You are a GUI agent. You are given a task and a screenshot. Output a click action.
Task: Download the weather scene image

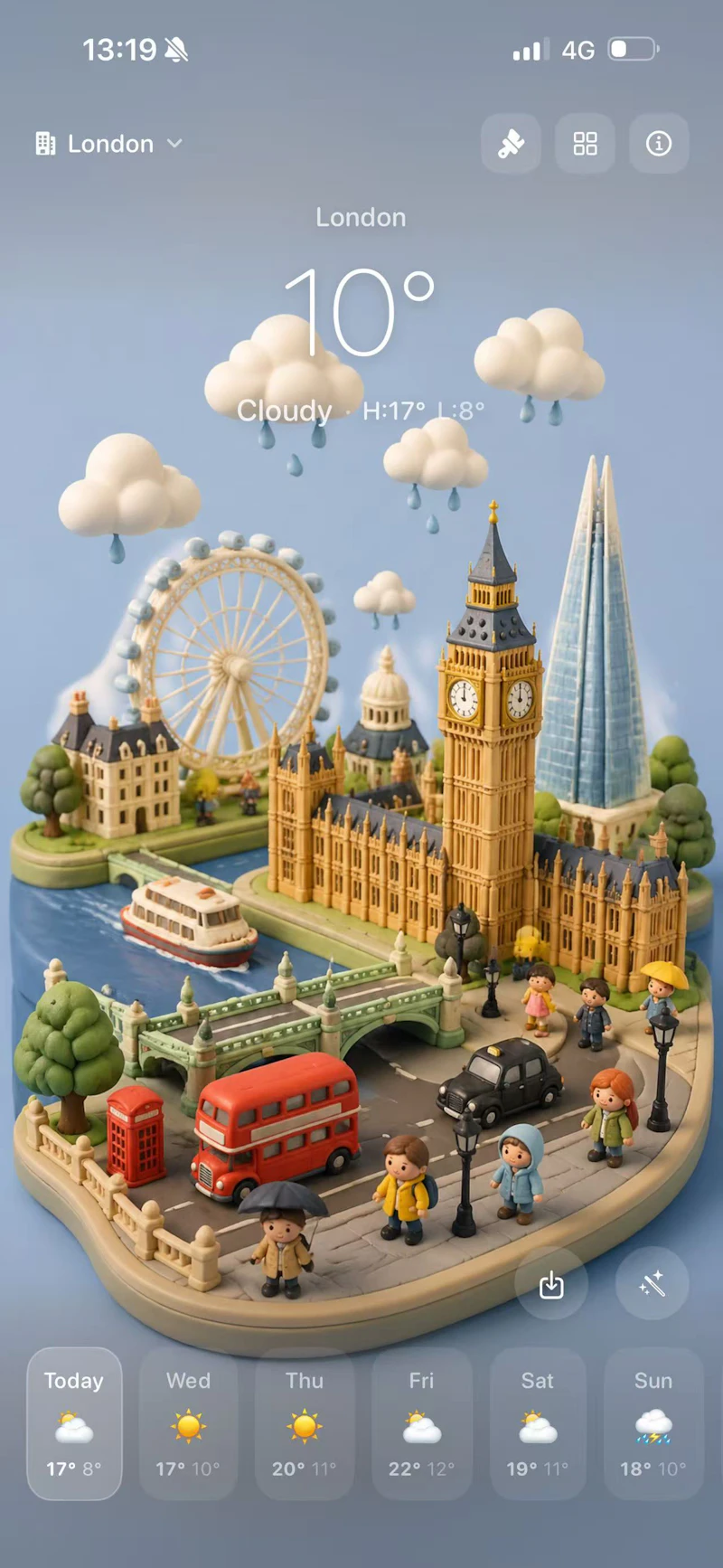coord(551,1283)
